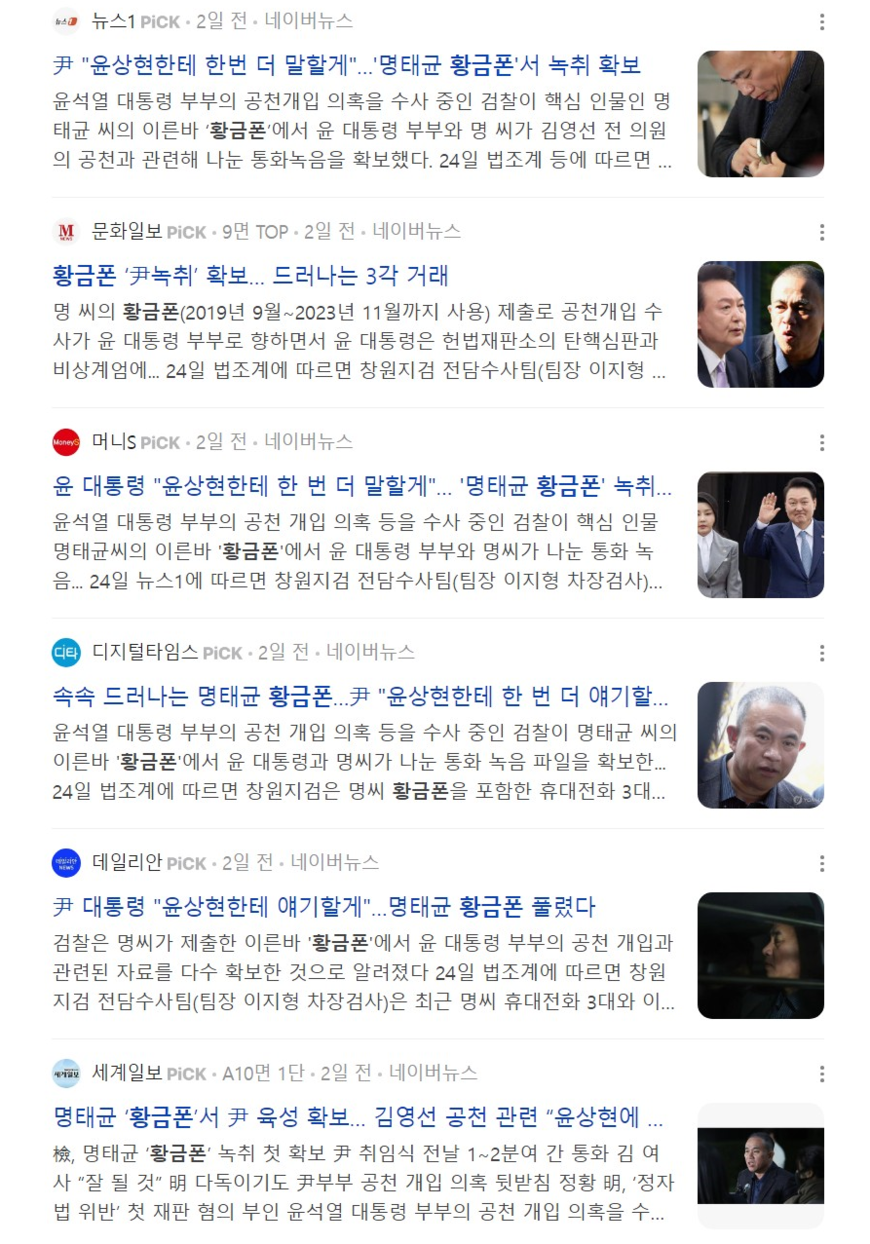Open overflow menu for the 데일리안 result
870x1244 pixels.
point(821,863)
